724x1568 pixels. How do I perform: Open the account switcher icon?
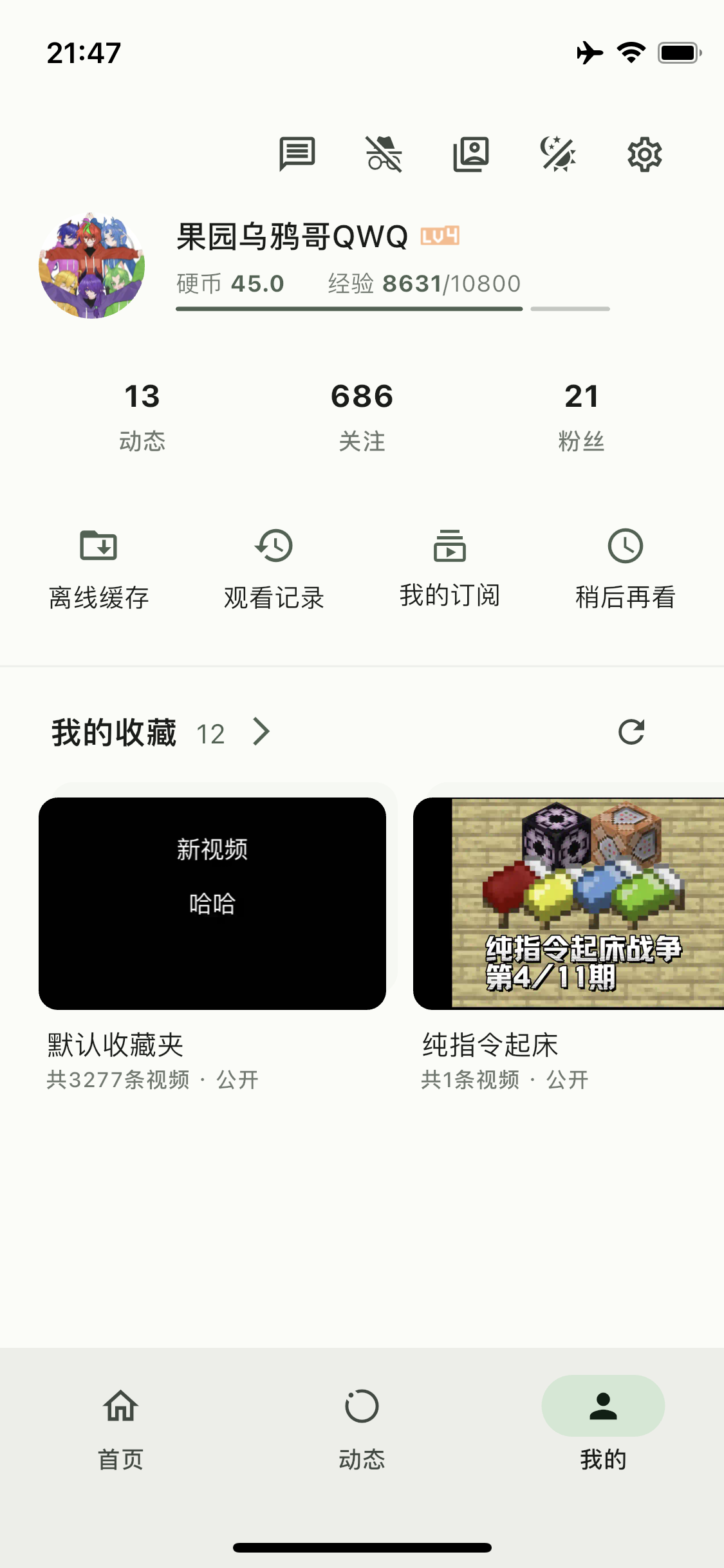[x=470, y=154]
